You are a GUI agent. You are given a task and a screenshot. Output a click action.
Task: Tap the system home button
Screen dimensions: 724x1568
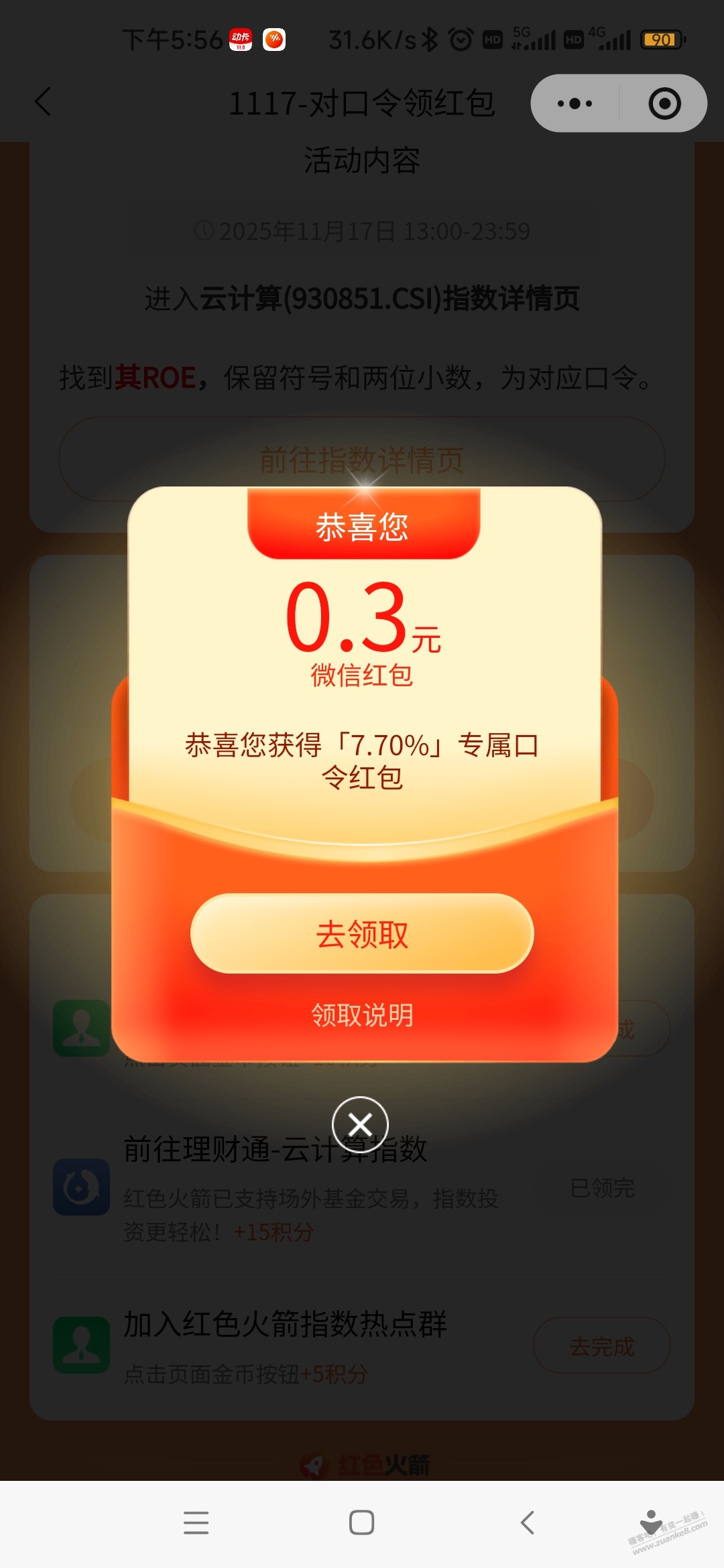pos(361,1522)
